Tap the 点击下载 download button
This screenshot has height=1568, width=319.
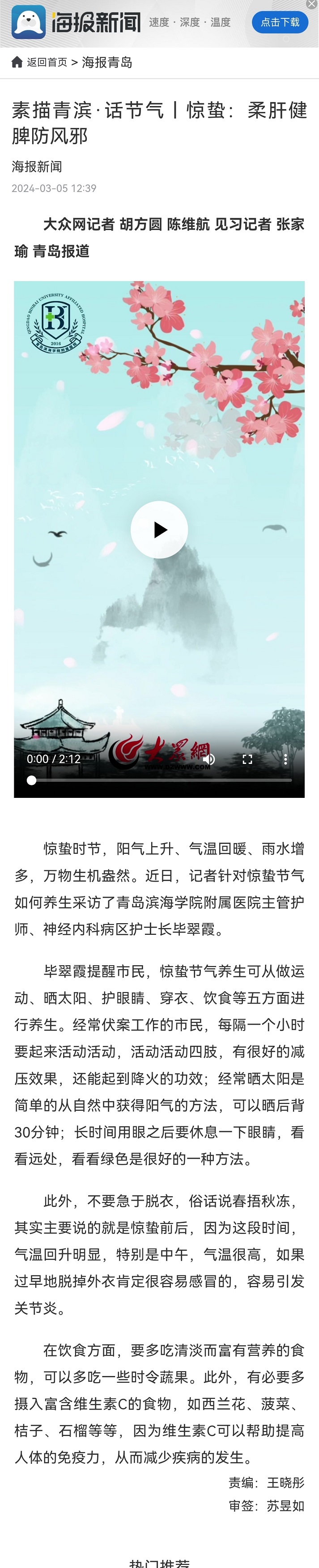[280, 22]
